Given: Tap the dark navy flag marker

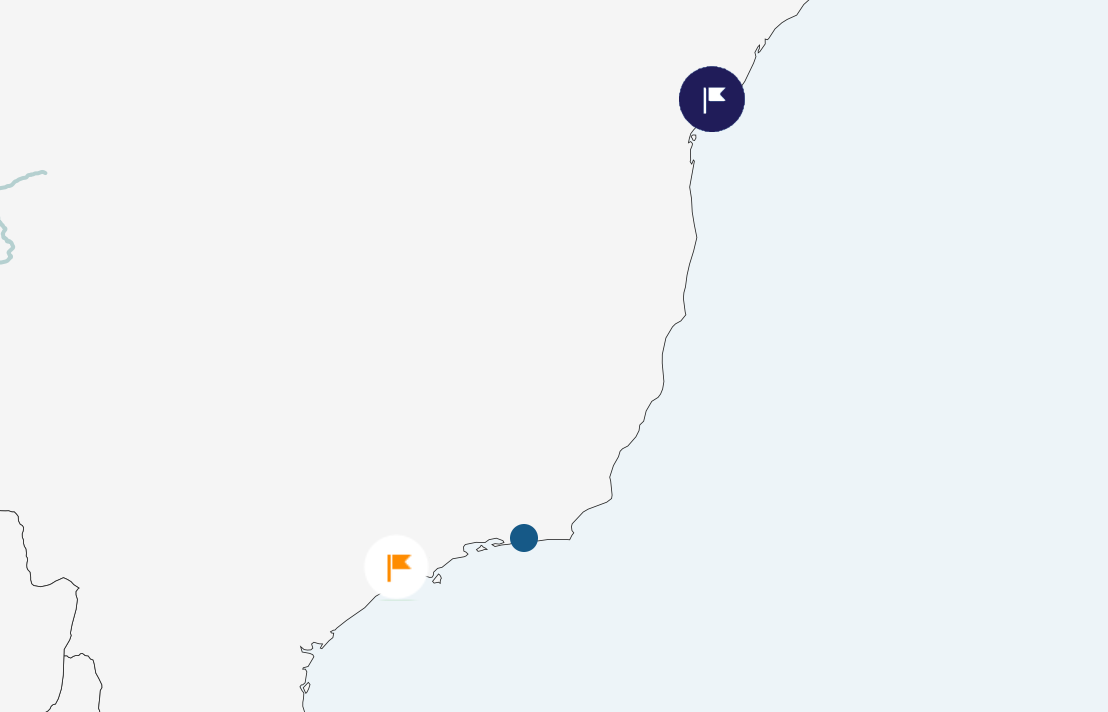Looking at the screenshot, I should pyautogui.click(x=712, y=99).
